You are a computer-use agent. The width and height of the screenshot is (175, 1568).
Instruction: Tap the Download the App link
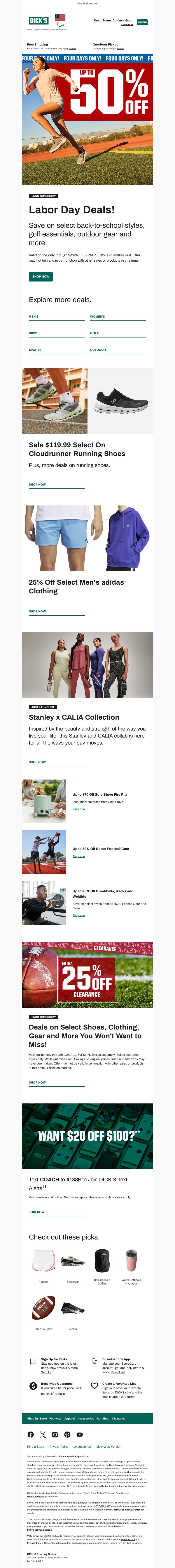click(x=118, y=1373)
